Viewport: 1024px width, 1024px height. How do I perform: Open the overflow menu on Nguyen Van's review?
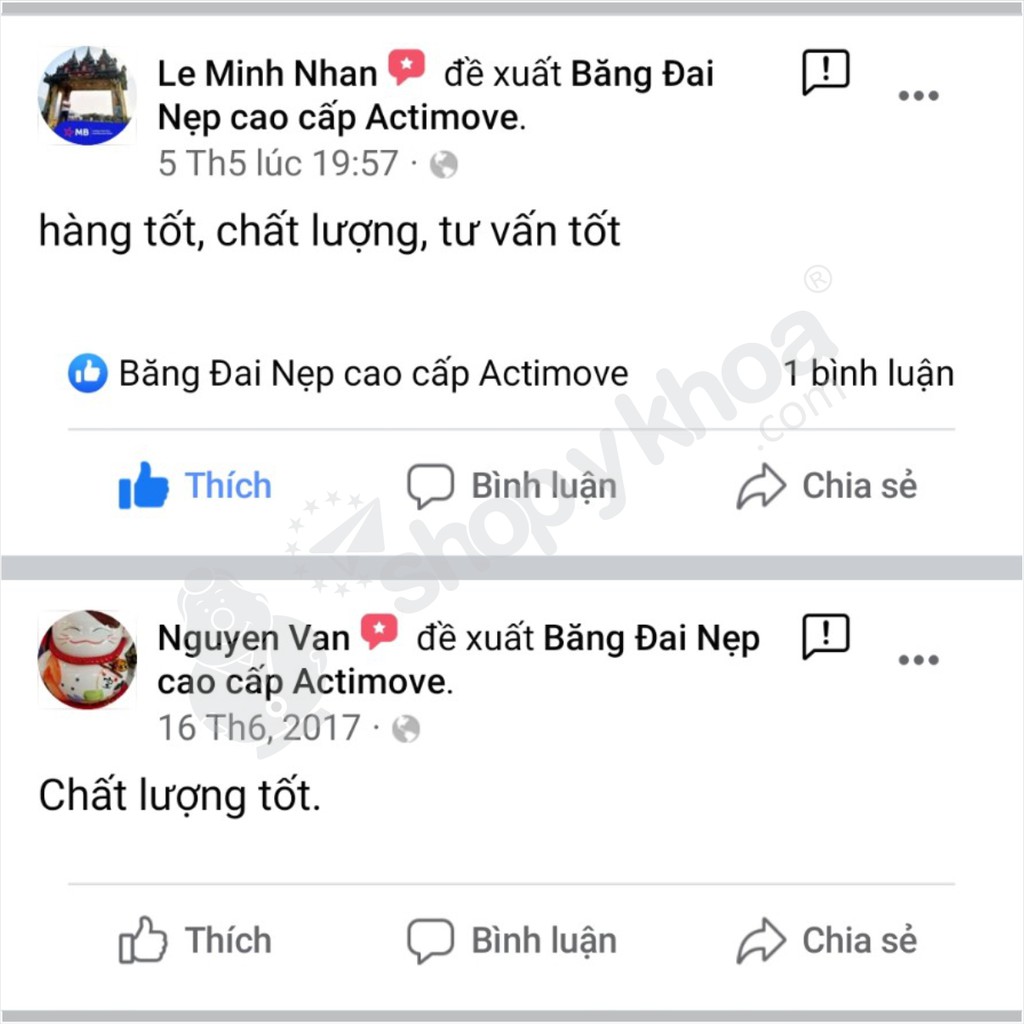(917, 660)
